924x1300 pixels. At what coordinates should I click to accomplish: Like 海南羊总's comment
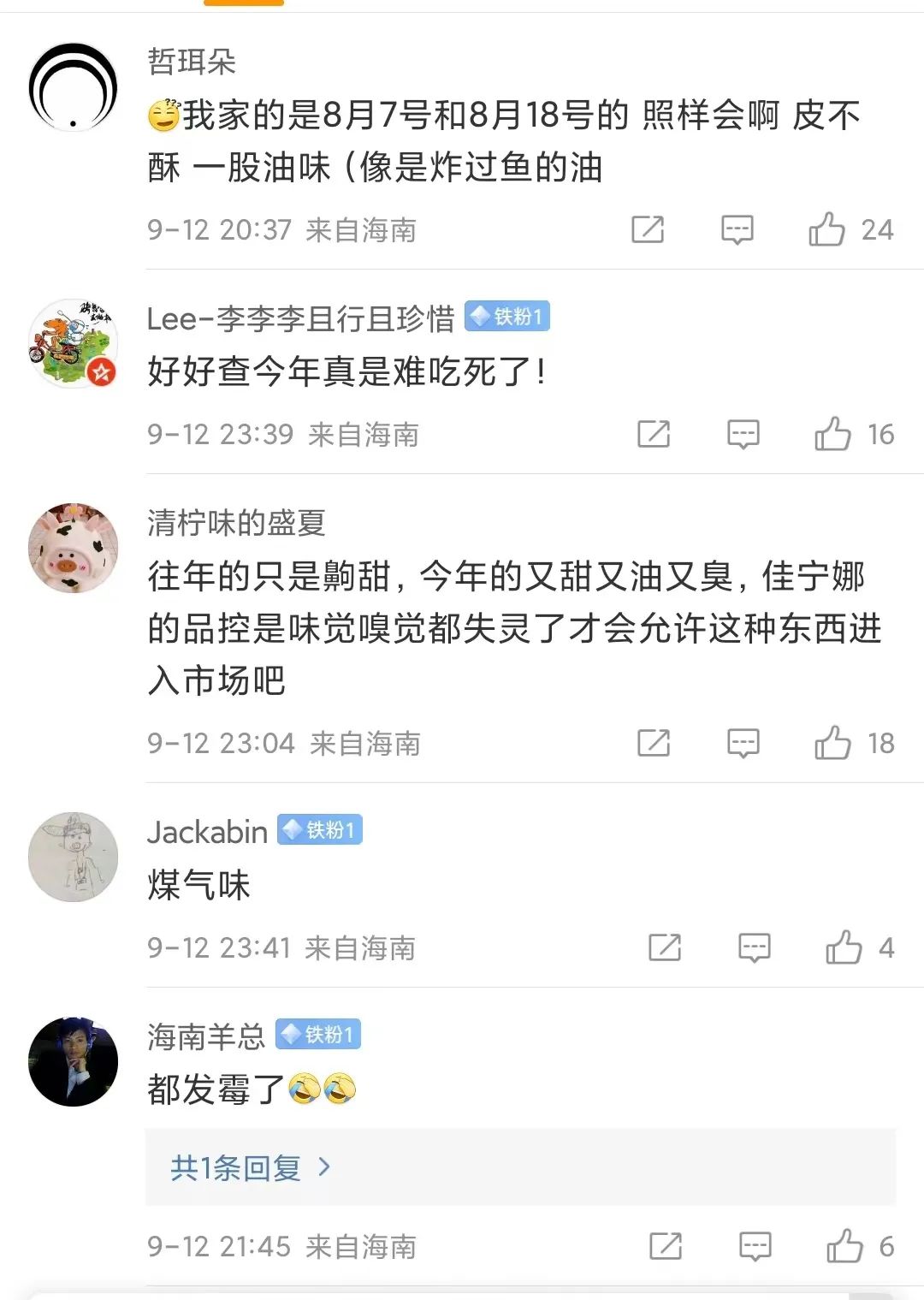tap(844, 1246)
